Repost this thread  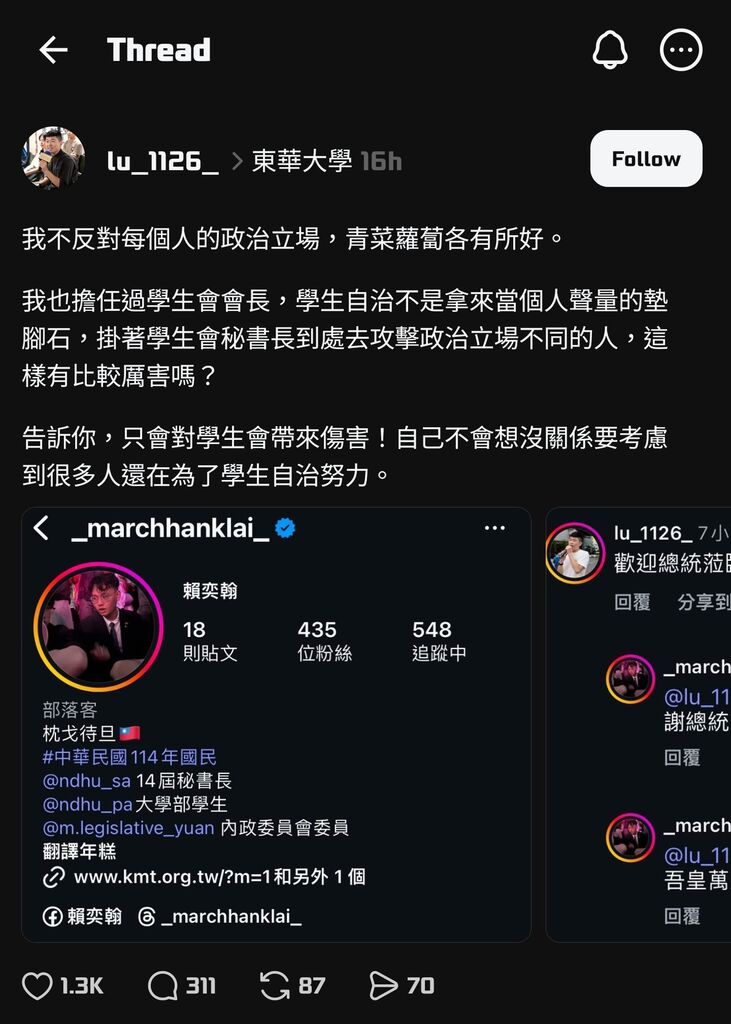pyautogui.click(x=275, y=986)
